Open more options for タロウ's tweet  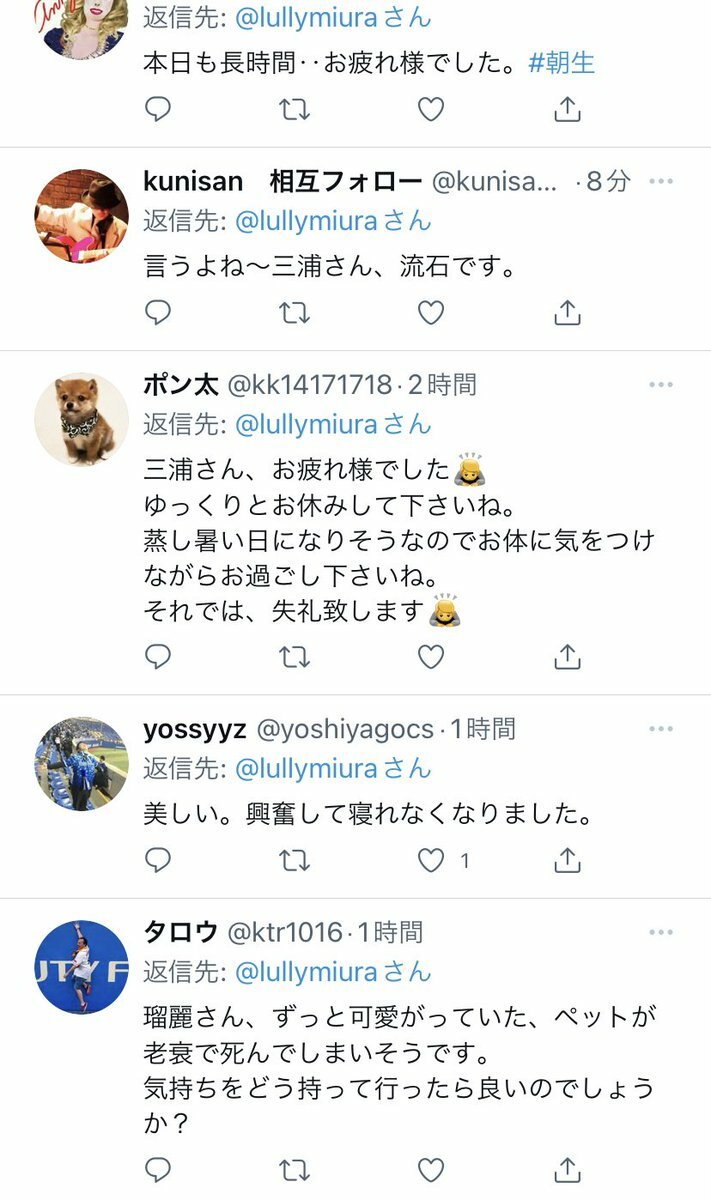click(661, 932)
